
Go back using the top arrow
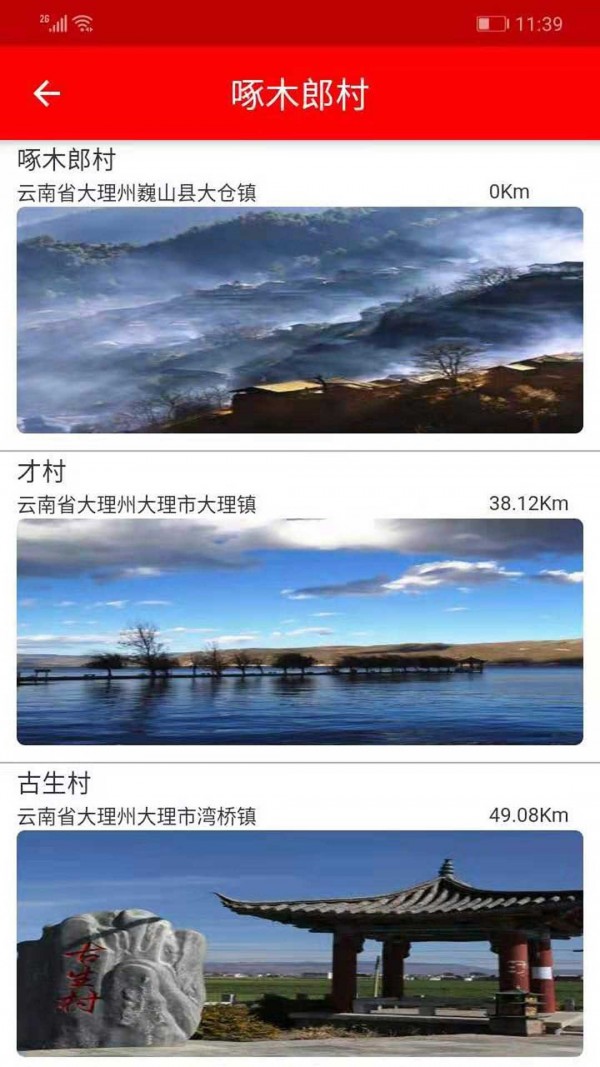tap(46, 93)
